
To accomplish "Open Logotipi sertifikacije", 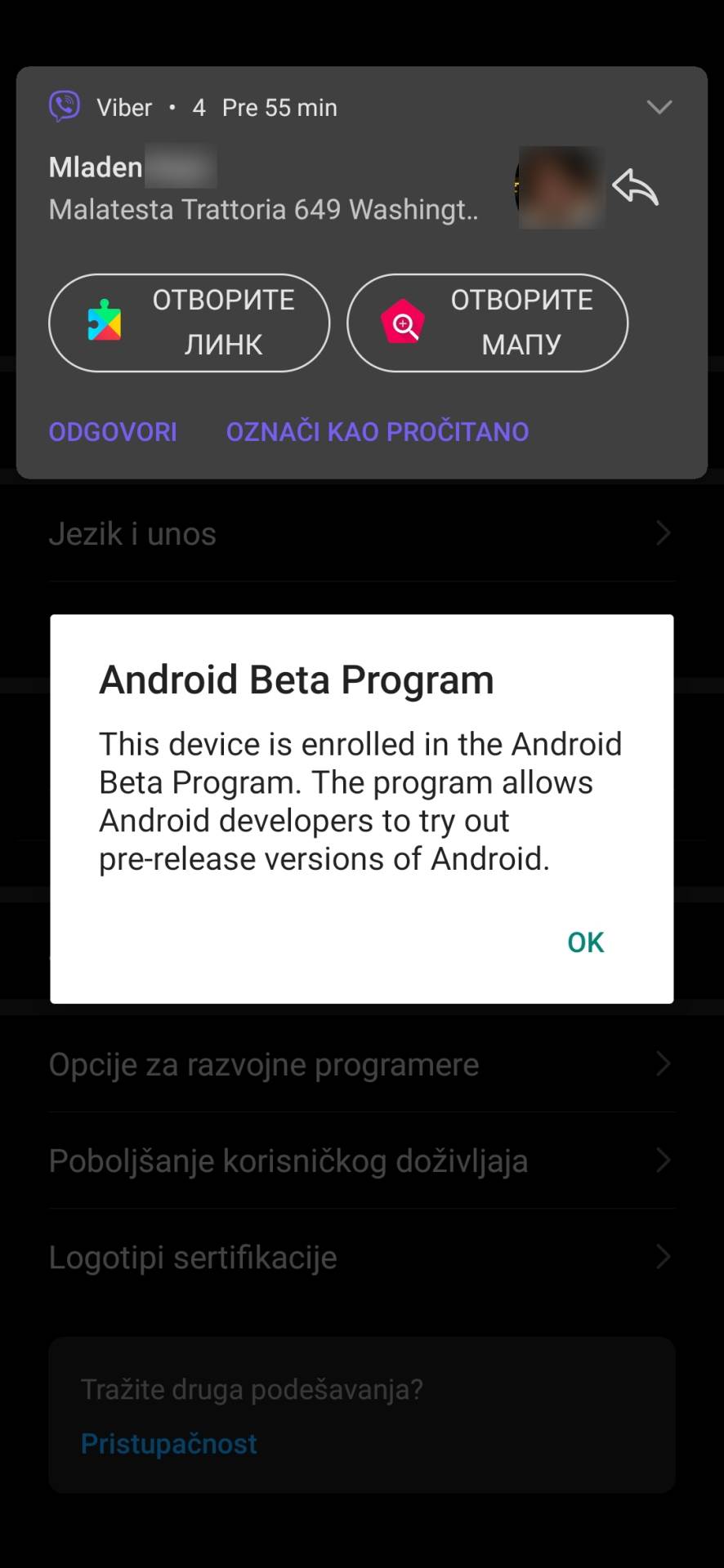I will [x=361, y=1257].
